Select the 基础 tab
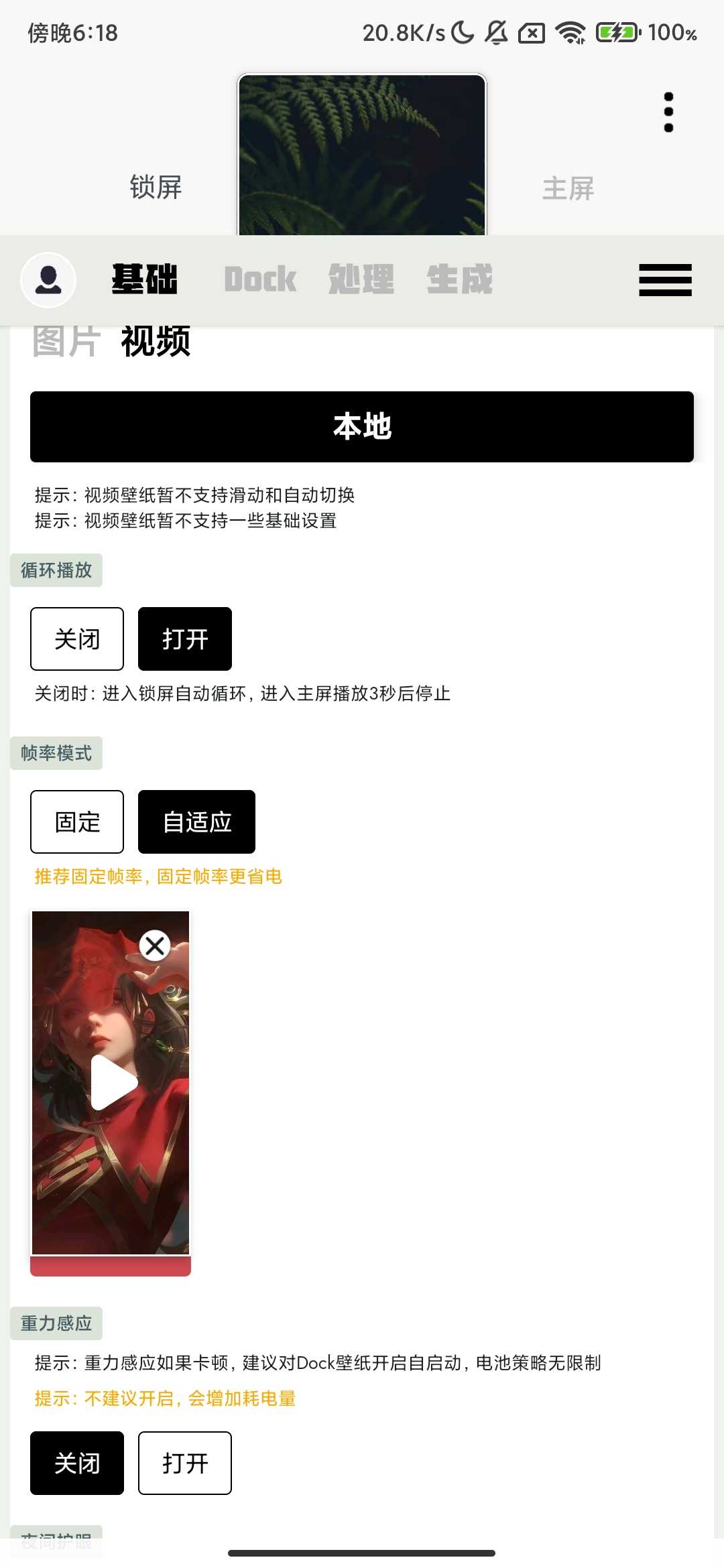The image size is (724, 1568). [145, 279]
